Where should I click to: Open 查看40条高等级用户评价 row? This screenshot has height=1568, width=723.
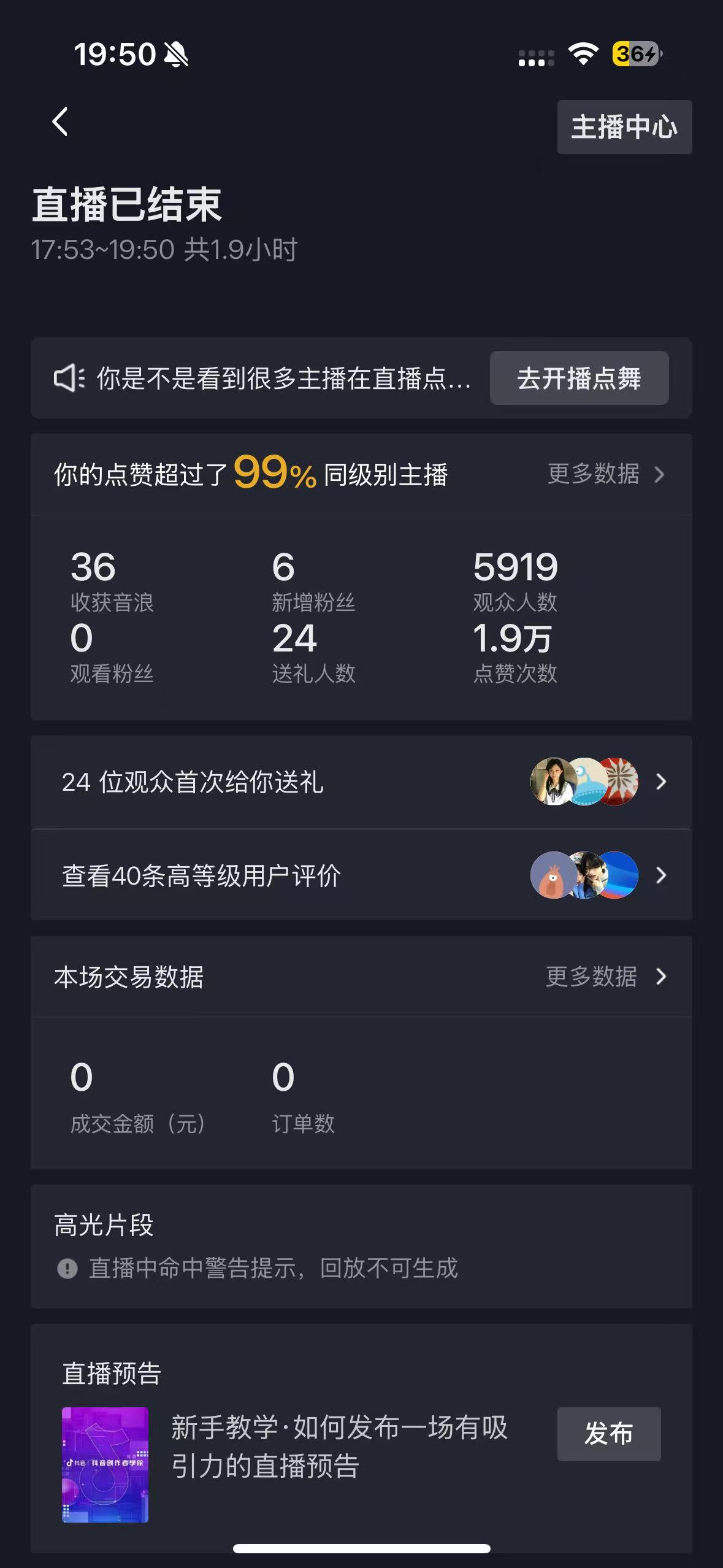pos(361,875)
